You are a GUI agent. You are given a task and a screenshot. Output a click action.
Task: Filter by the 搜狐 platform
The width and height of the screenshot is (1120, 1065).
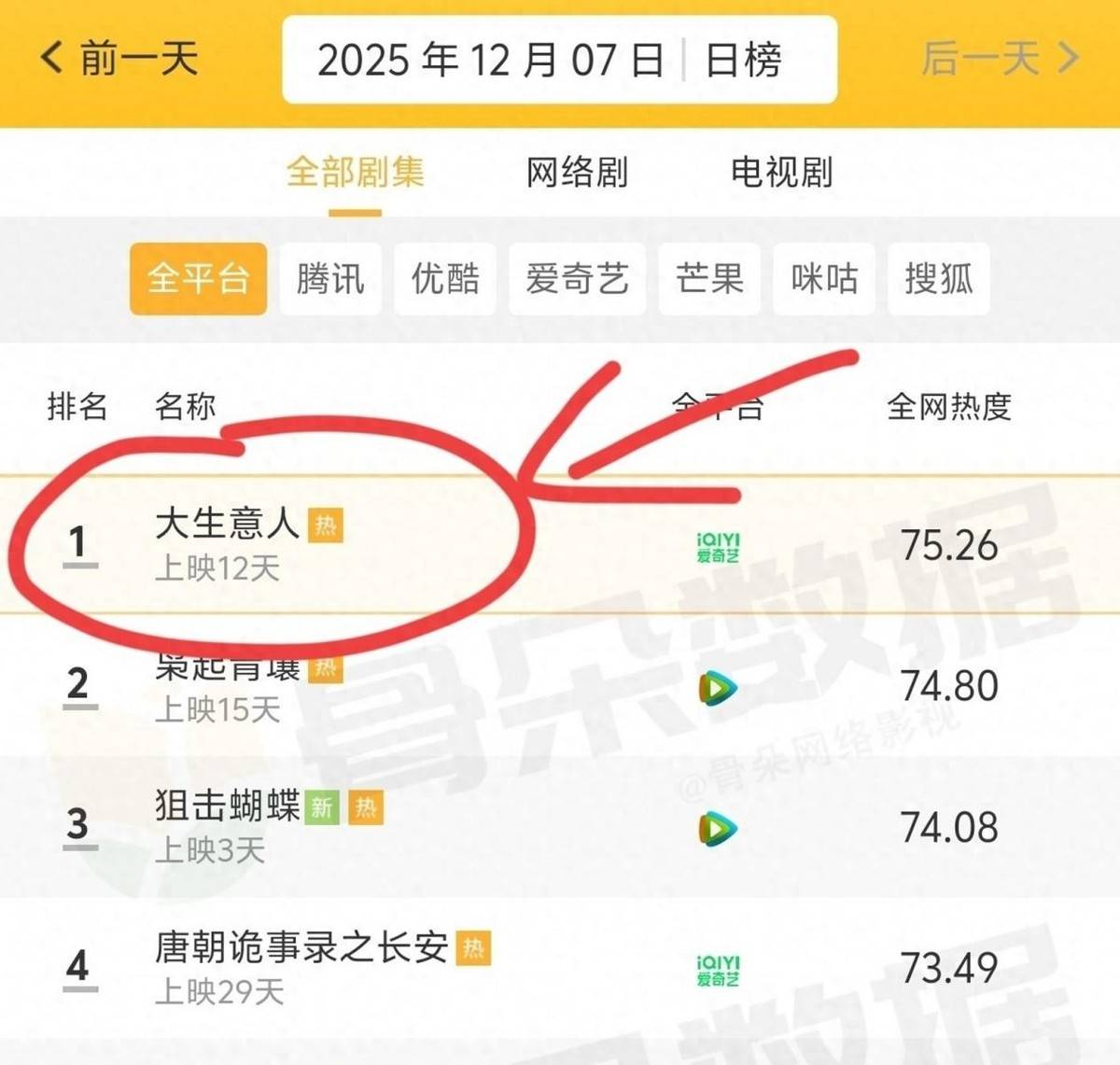tap(938, 278)
